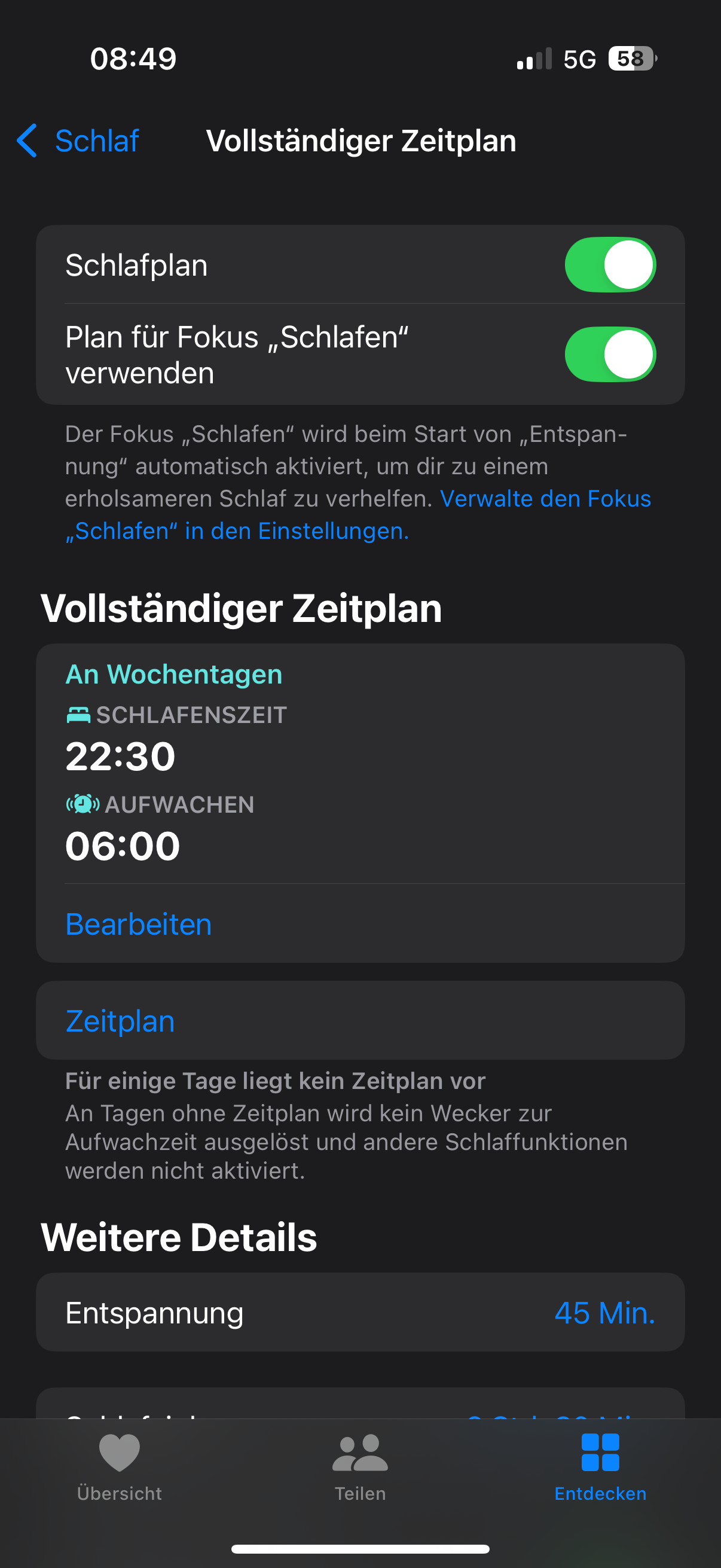Screen dimensions: 721x1568
Task: Select the Entdecken tab
Action: point(600,1468)
